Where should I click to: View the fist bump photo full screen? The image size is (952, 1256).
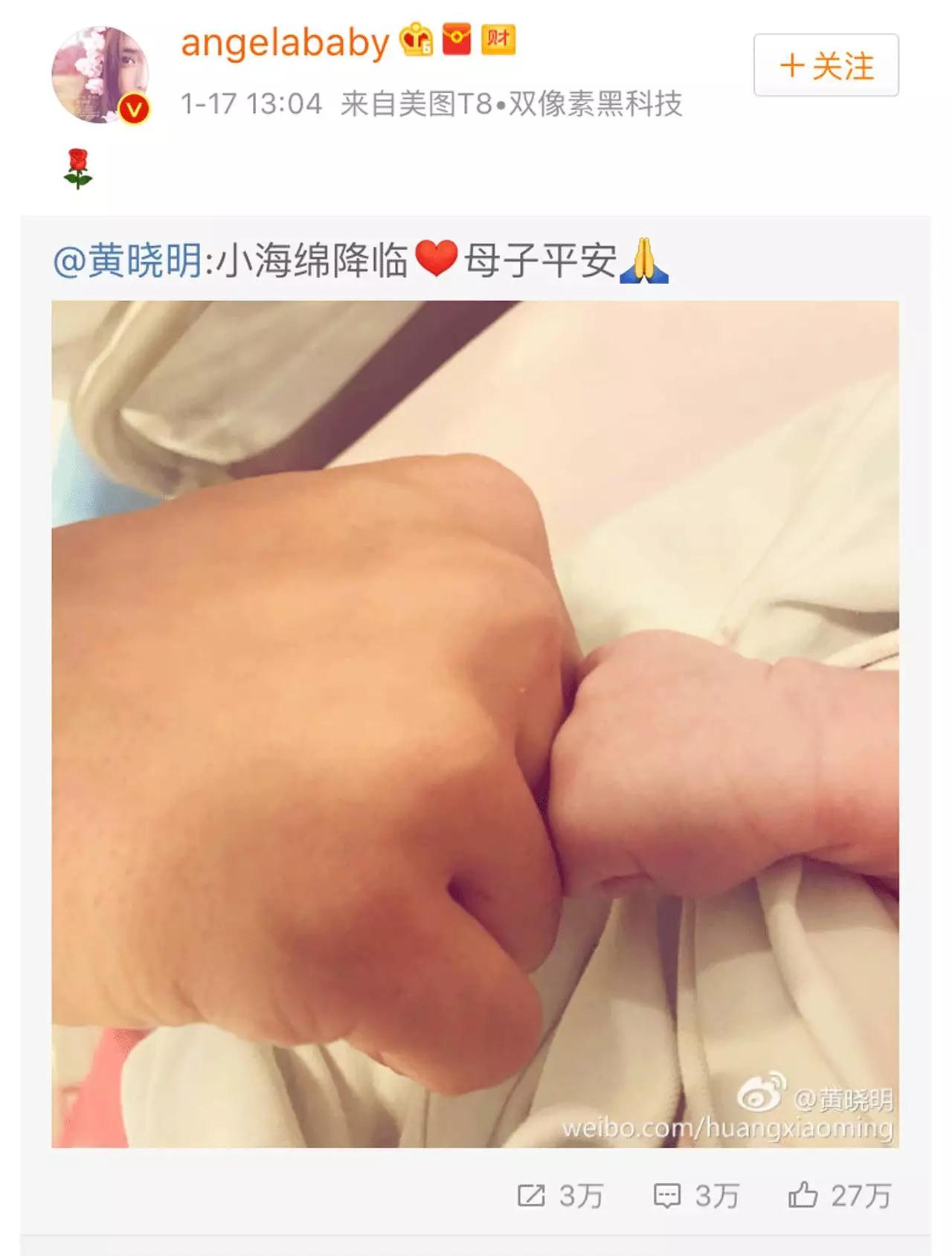[x=475, y=723]
